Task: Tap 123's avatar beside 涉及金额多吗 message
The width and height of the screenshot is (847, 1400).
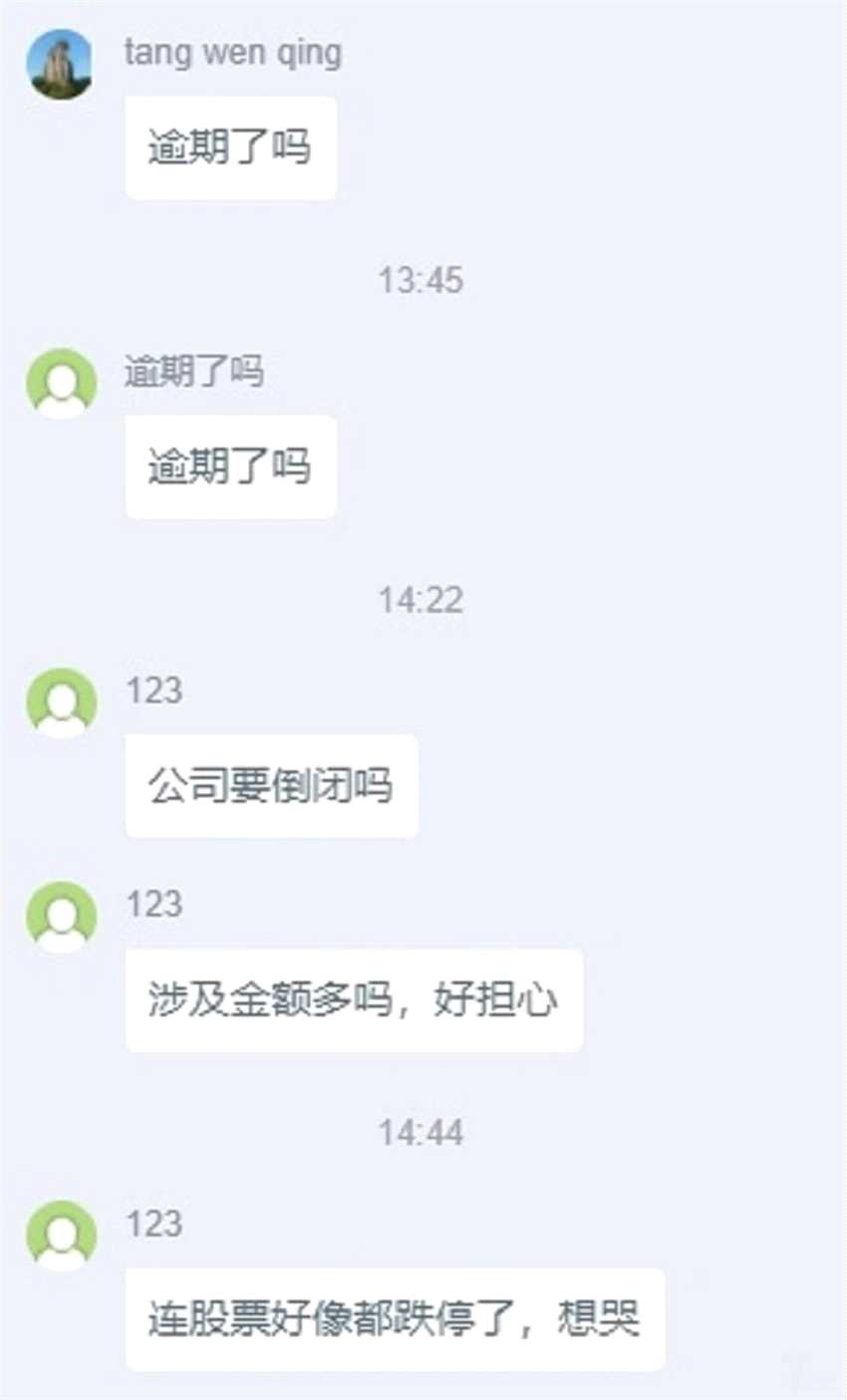Action: 61,917
